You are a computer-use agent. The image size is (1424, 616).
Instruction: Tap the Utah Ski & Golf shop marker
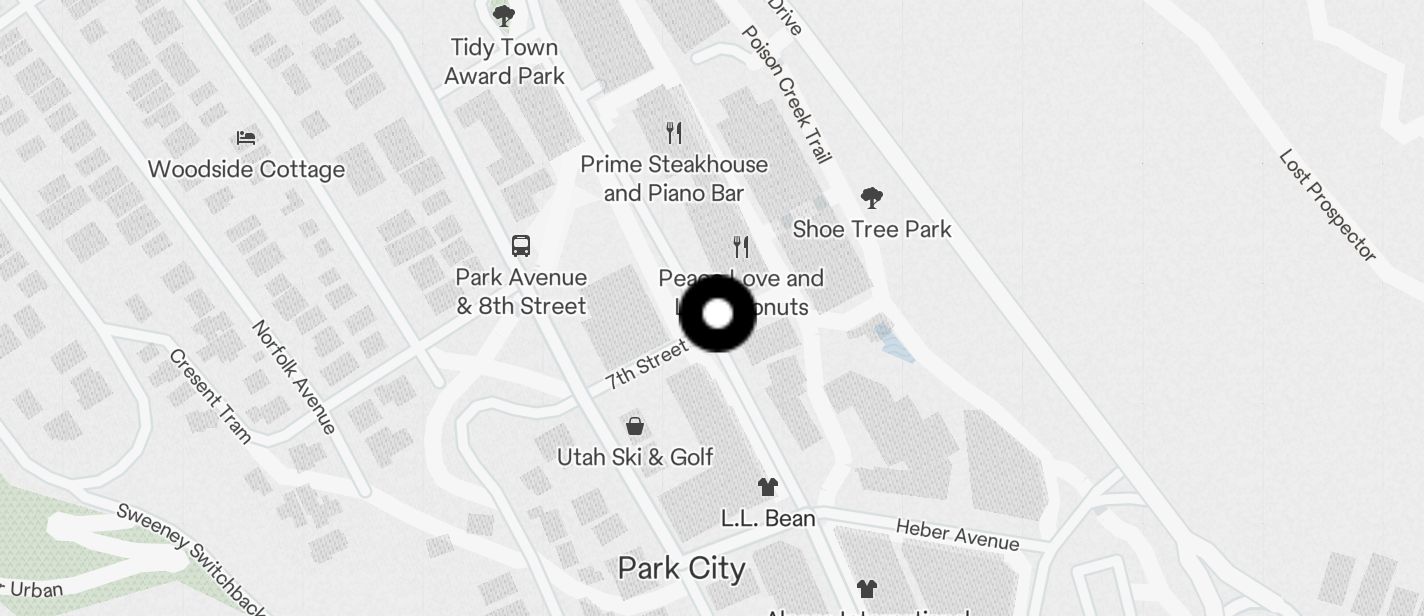pyautogui.click(x=634, y=427)
